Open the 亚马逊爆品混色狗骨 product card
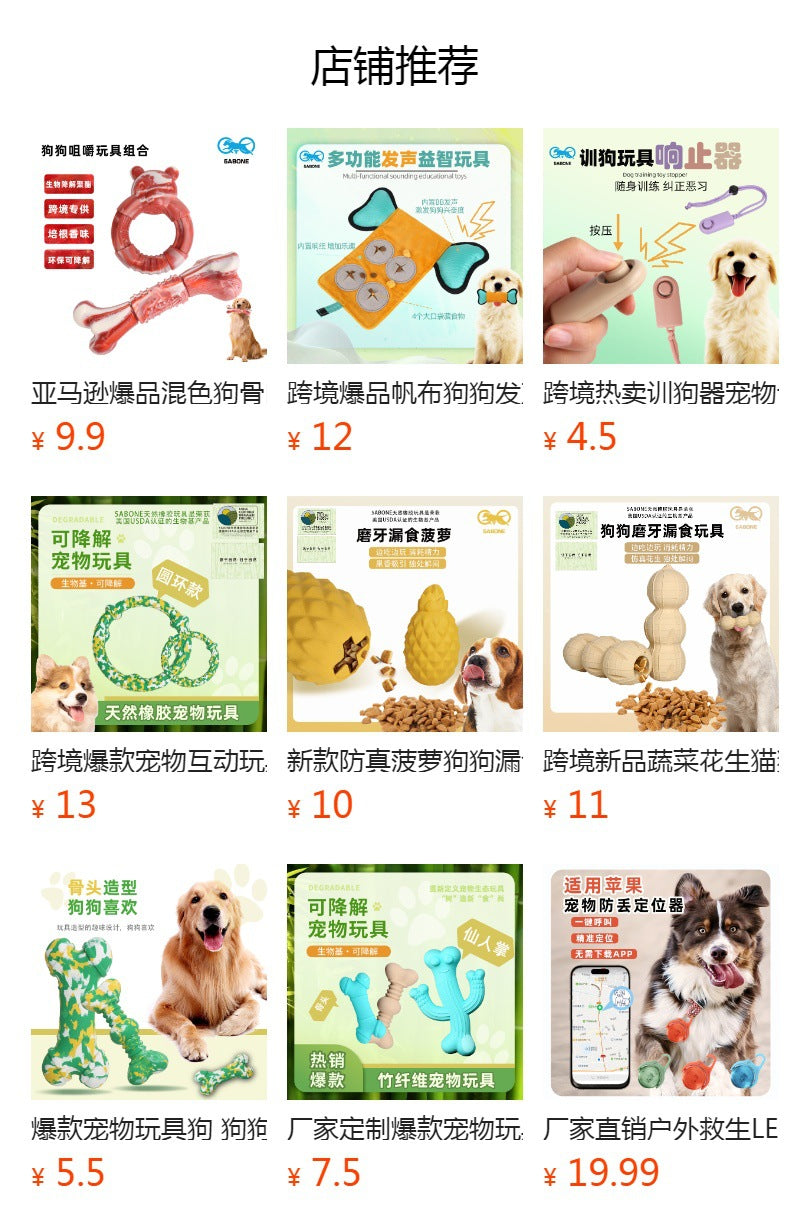The height and width of the screenshot is (1232, 790). [148, 246]
